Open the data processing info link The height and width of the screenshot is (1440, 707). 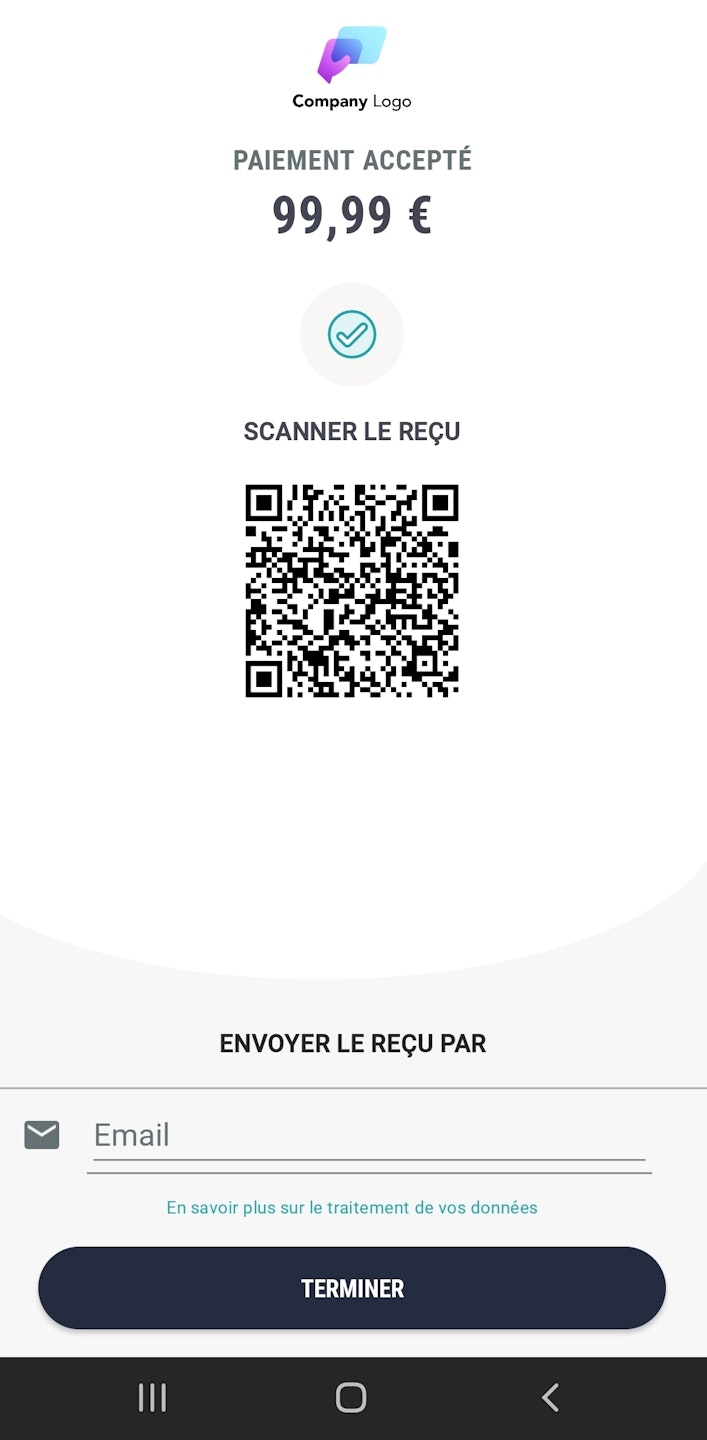point(352,1207)
